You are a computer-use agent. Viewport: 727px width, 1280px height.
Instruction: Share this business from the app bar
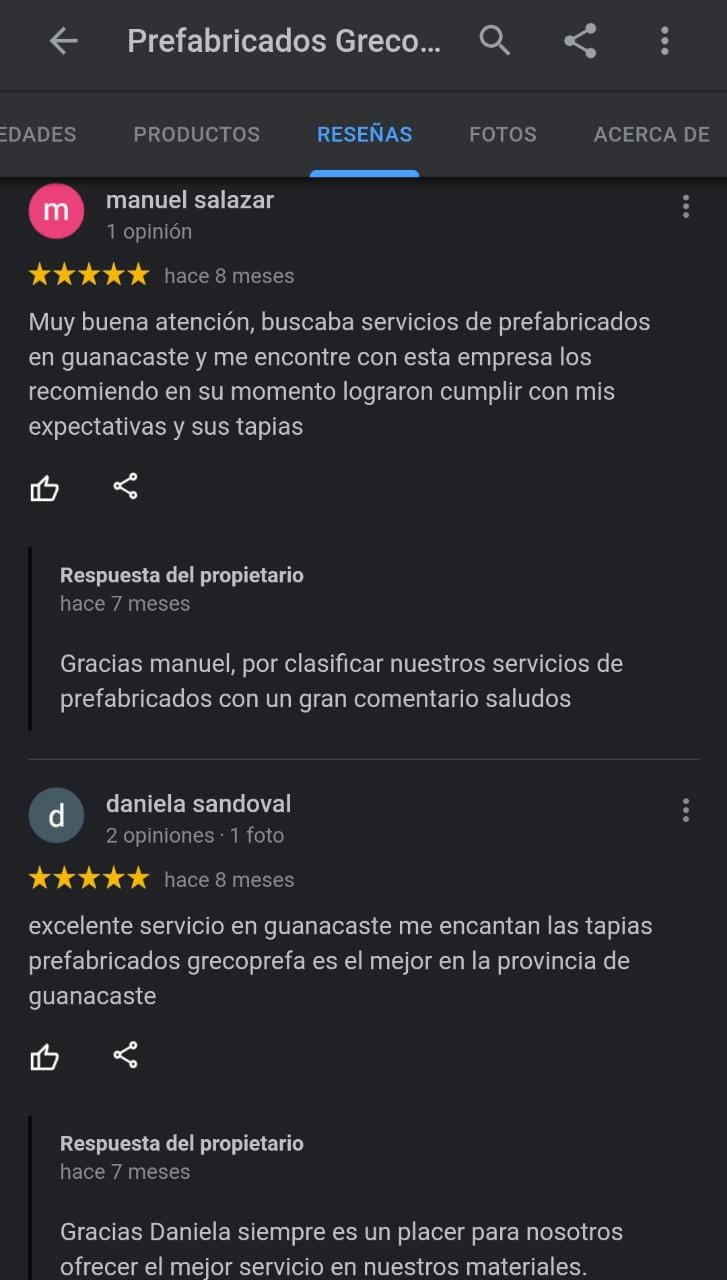point(580,41)
